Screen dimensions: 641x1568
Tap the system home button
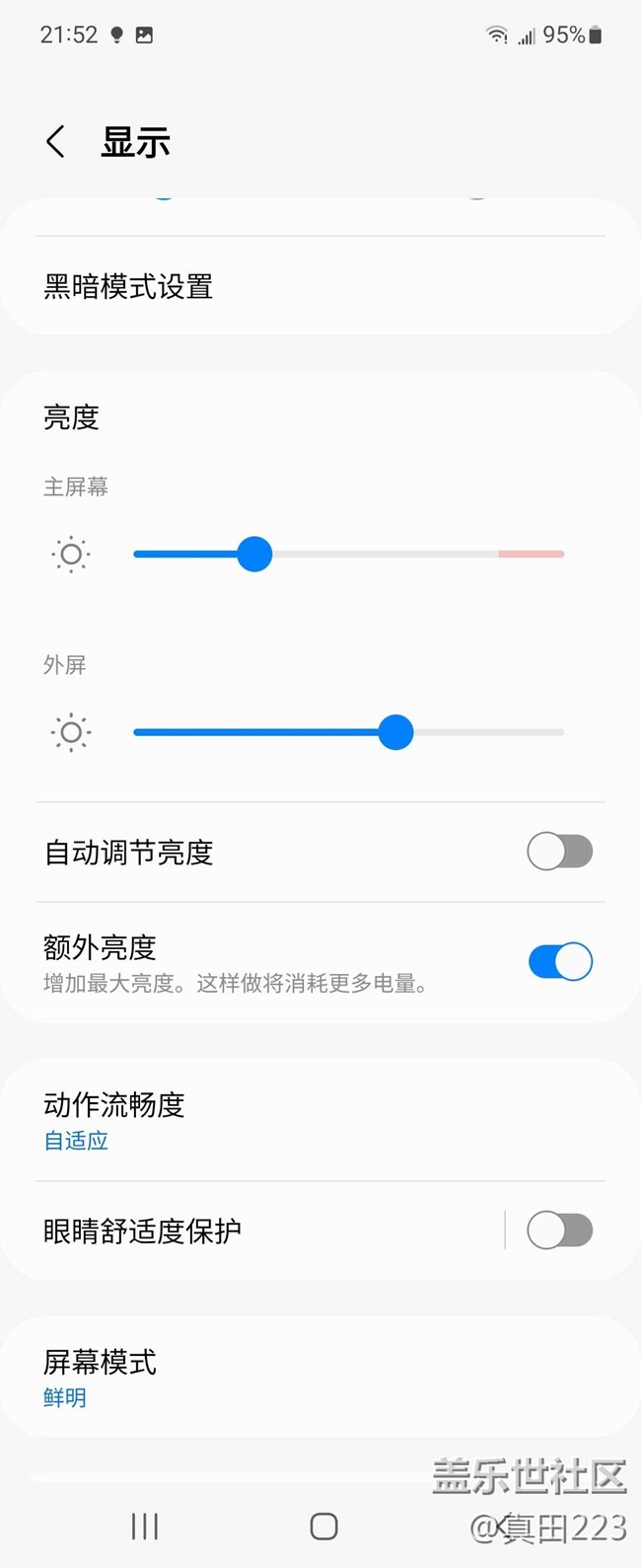click(x=323, y=1527)
